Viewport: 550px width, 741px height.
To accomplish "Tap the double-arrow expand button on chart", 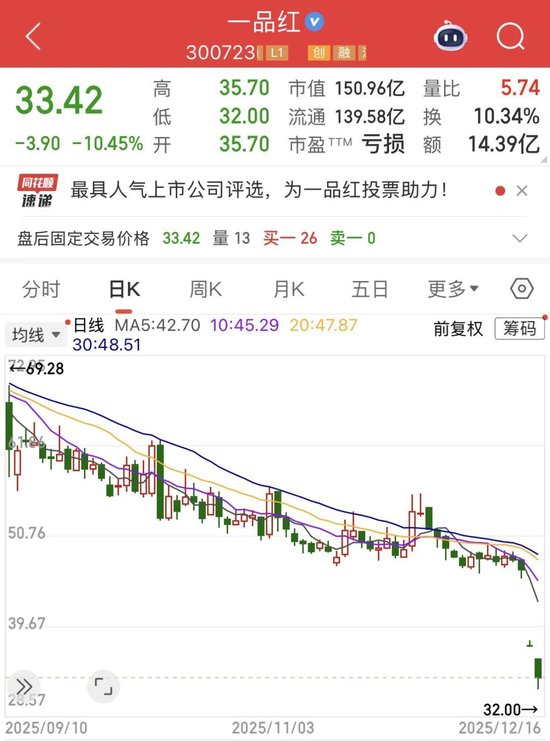I will (24, 686).
